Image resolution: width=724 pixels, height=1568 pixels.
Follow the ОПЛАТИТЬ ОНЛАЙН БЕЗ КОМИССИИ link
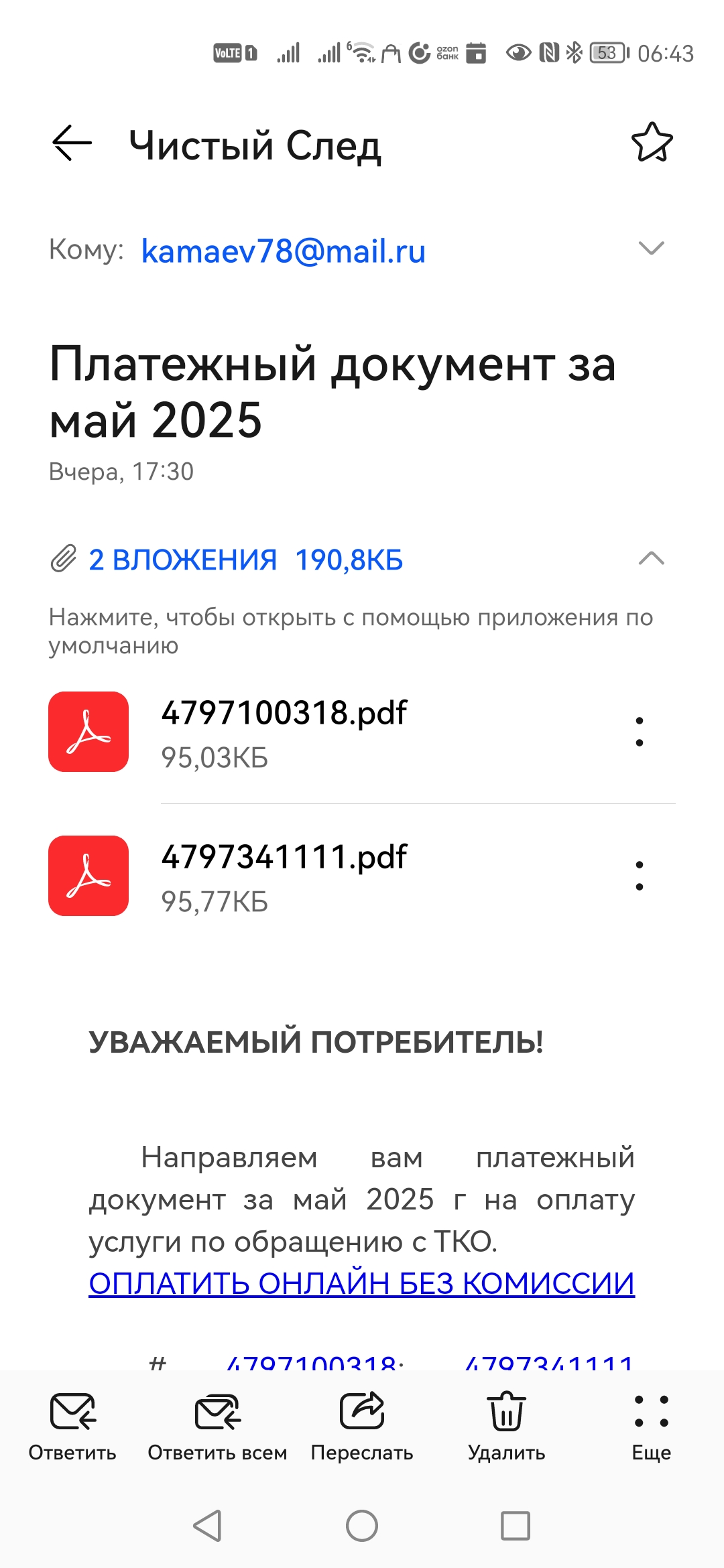(361, 1284)
